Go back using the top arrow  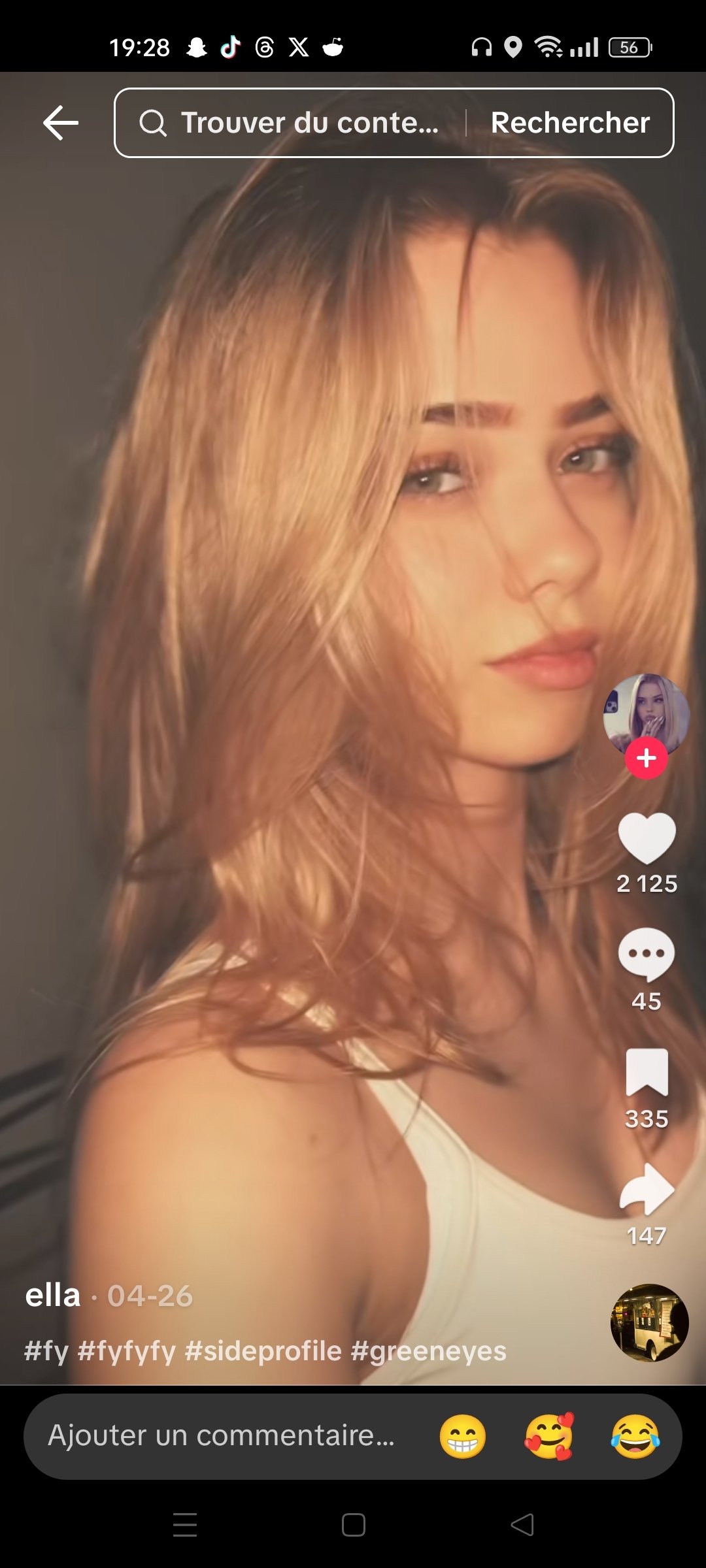tap(61, 123)
